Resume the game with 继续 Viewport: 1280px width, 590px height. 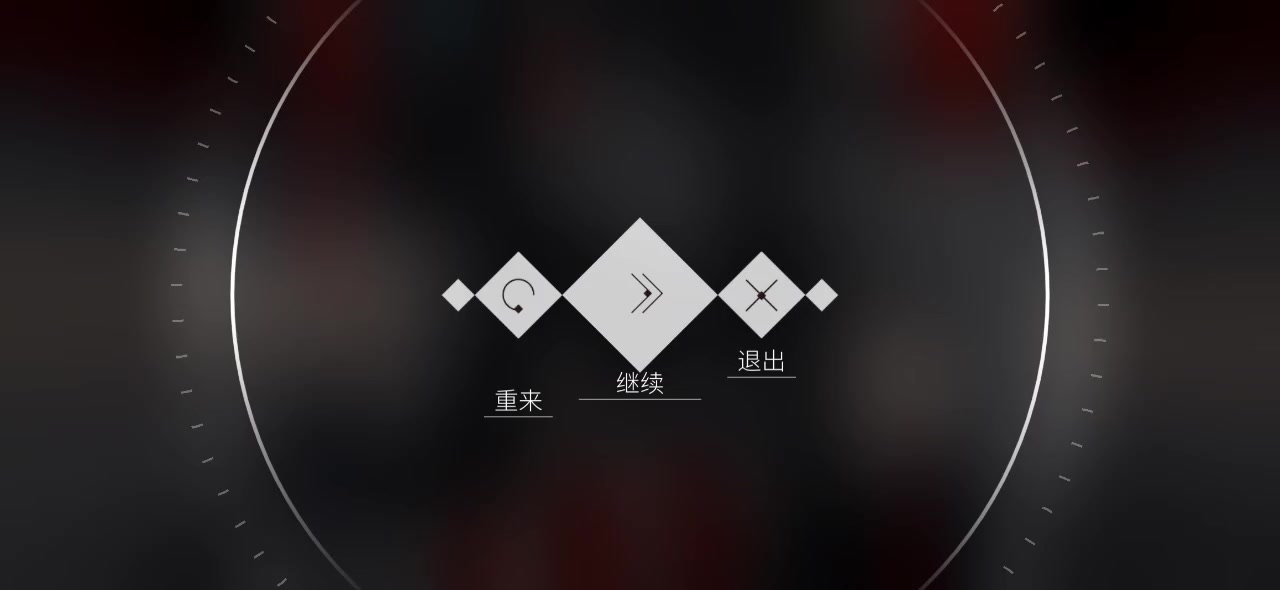[640, 295]
